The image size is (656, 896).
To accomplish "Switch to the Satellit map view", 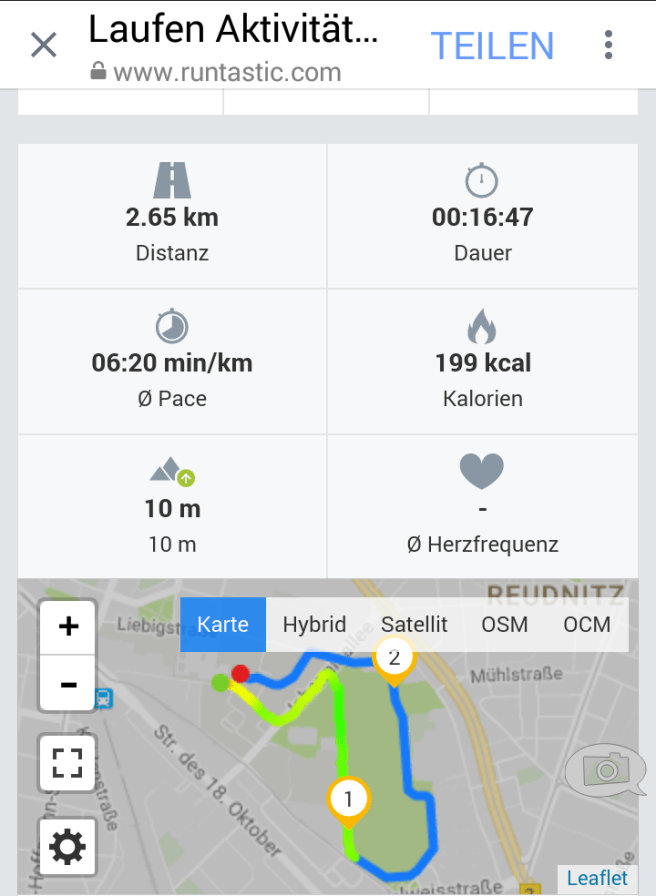I will coord(414,625).
